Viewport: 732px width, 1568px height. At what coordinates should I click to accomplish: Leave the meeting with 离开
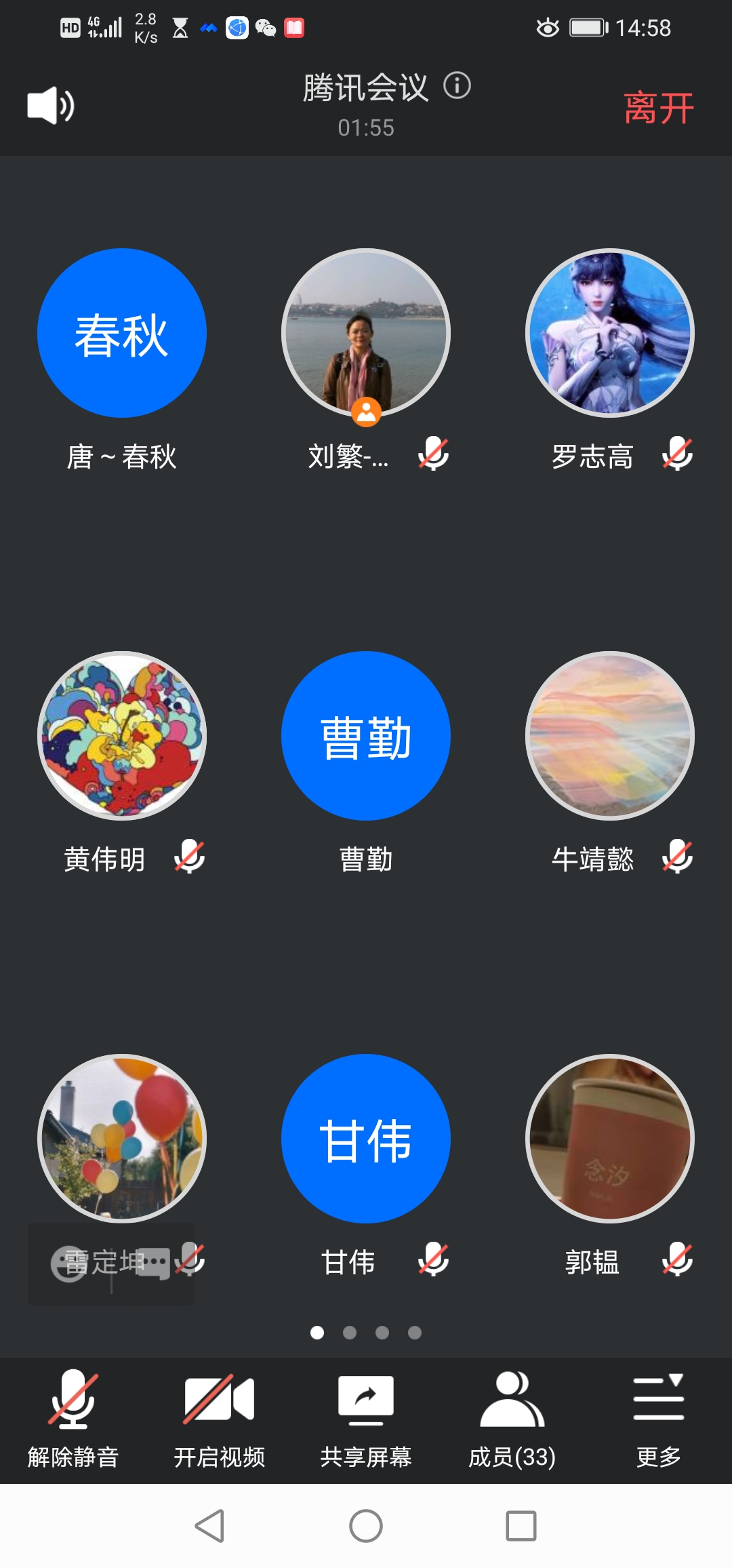pos(658,109)
